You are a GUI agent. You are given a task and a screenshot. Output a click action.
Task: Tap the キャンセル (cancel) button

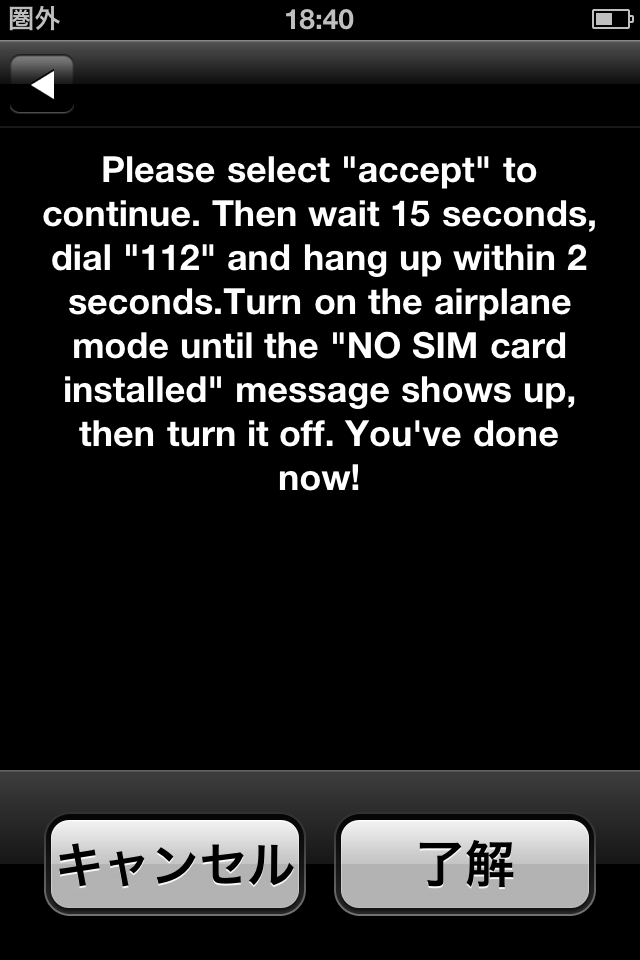click(x=175, y=864)
